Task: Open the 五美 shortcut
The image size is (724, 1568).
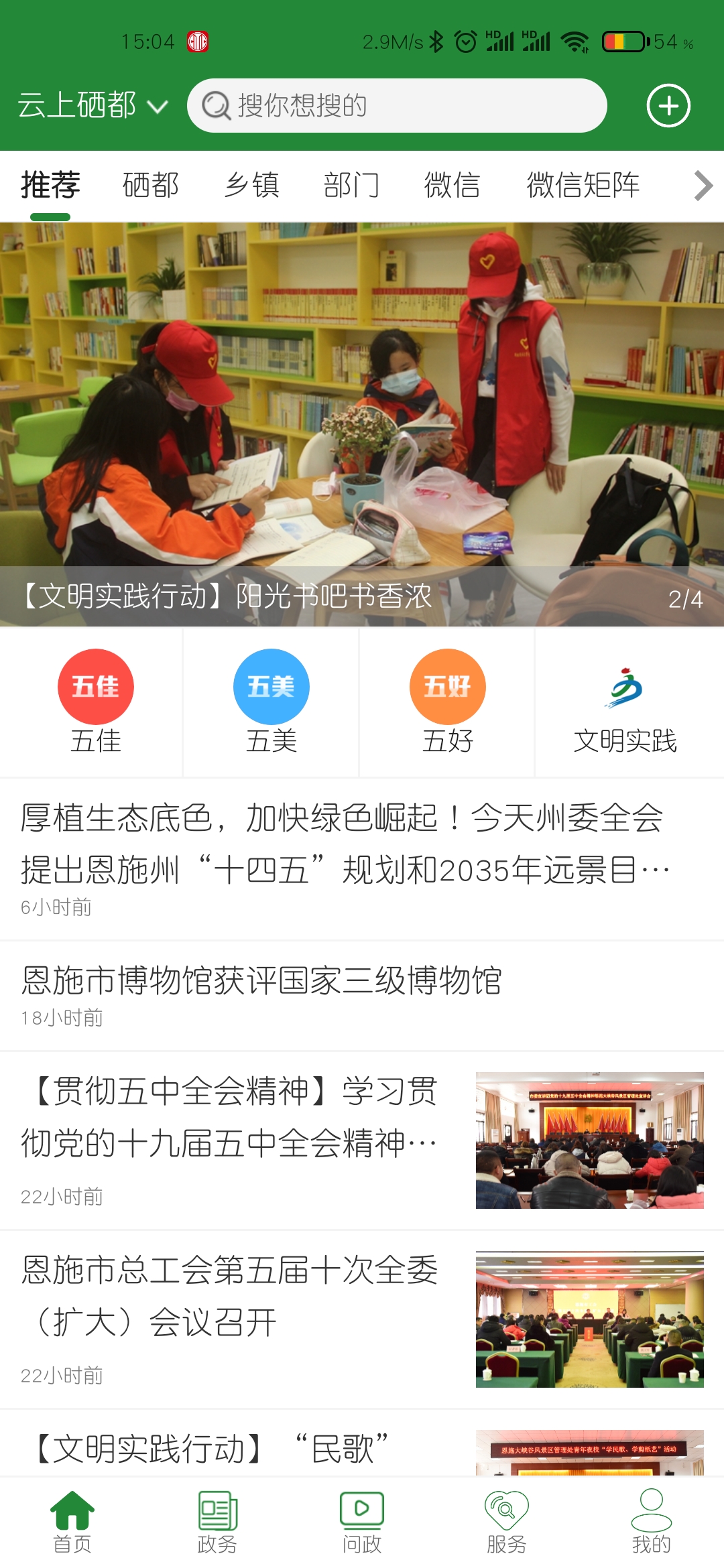Action: (x=271, y=702)
